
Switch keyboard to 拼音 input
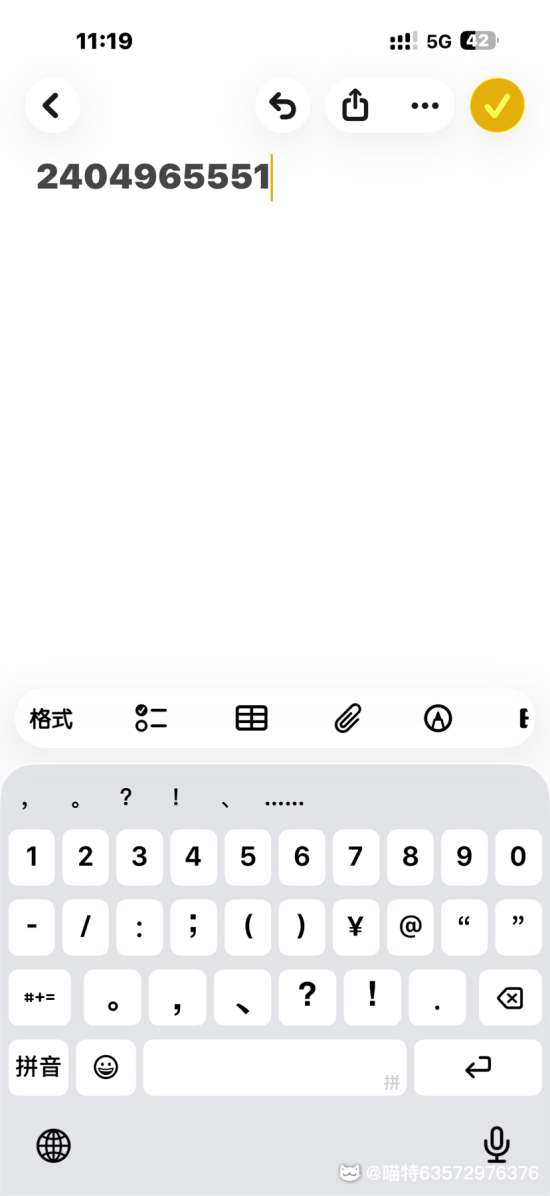pyautogui.click(x=39, y=1067)
